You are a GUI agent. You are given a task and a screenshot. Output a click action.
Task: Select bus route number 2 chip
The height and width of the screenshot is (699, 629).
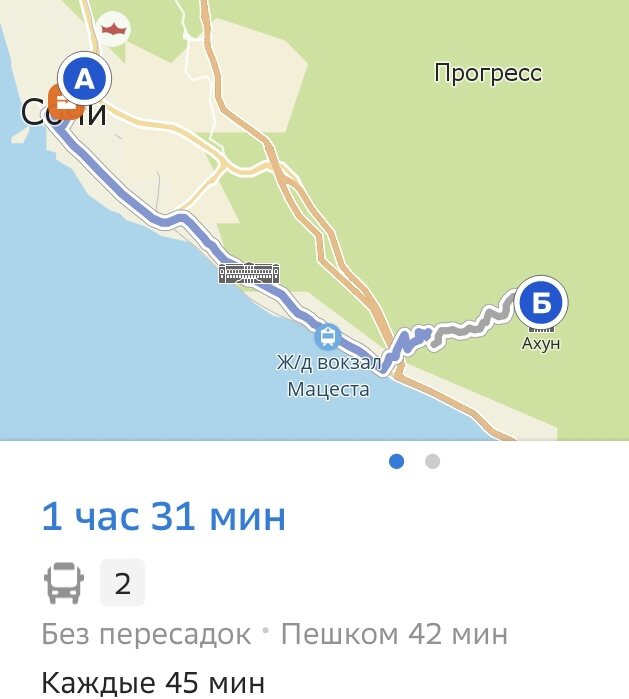[123, 583]
